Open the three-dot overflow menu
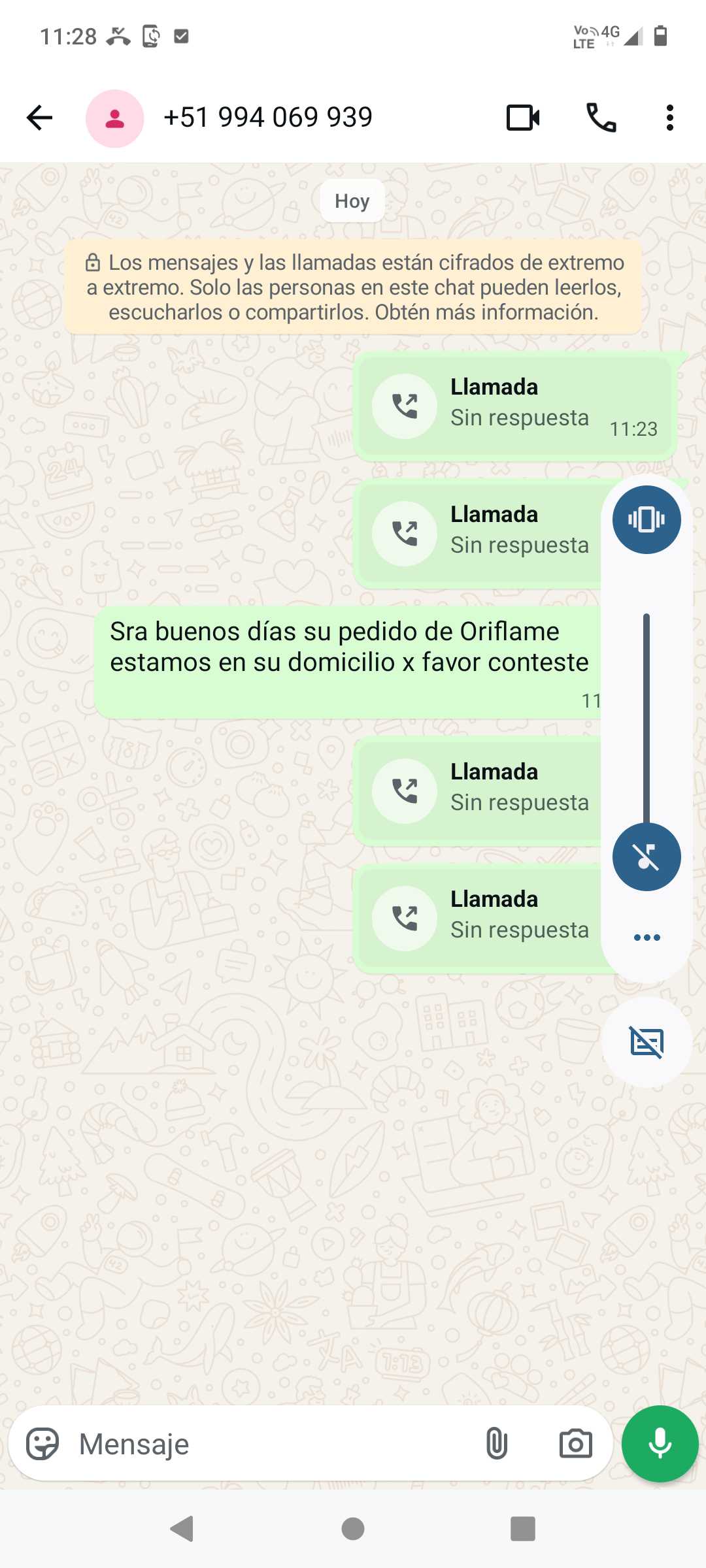Viewport: 706px width, 1568px height. point(669,118)
